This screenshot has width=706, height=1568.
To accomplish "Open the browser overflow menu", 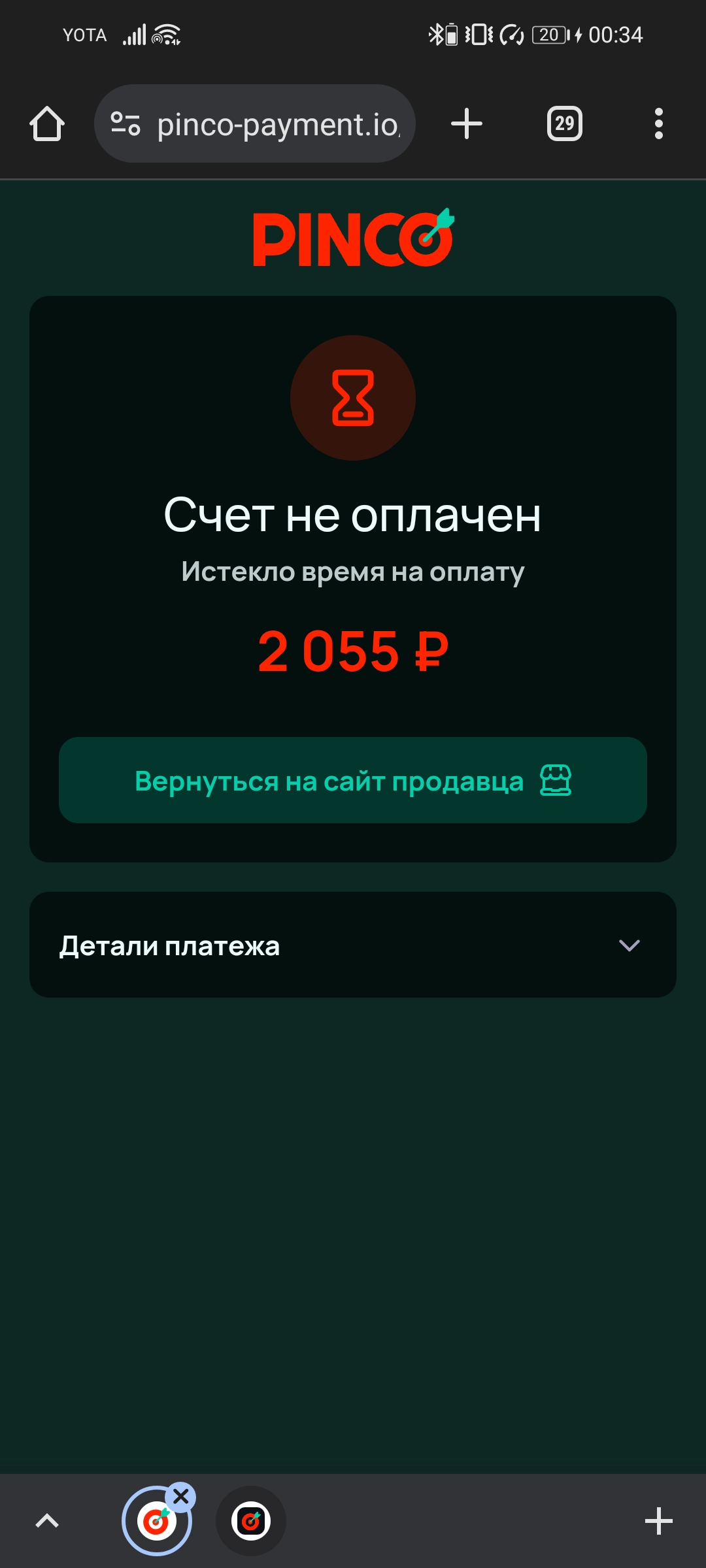I will coord(658,123).
